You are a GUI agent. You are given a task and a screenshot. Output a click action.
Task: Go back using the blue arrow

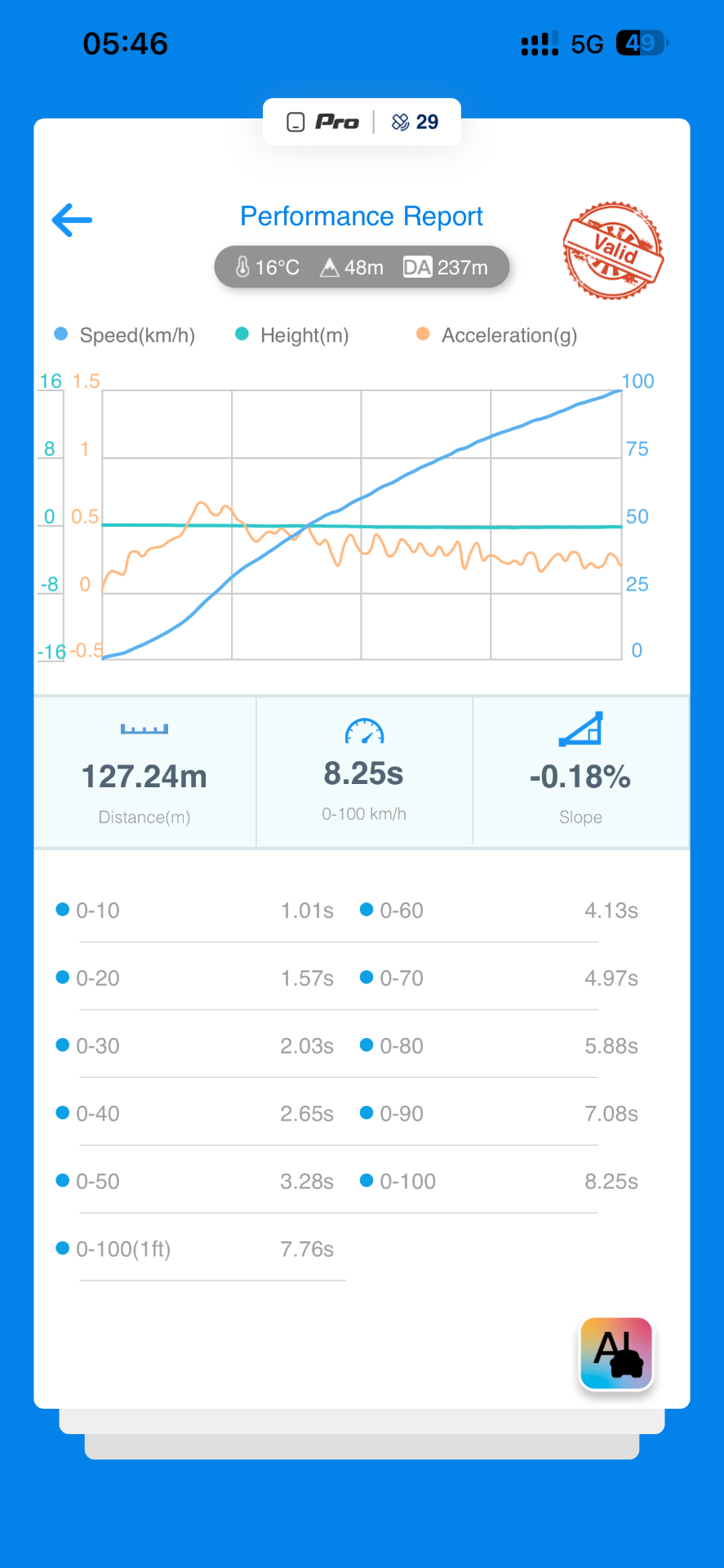(72, 220)
